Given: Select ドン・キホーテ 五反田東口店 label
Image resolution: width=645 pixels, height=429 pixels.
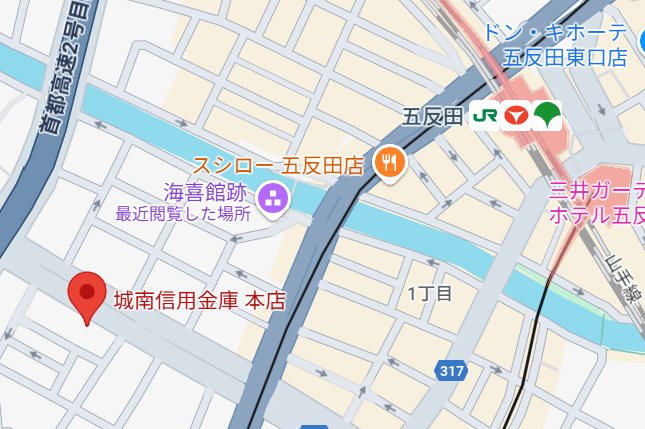Looking at the screenshot, I should 553,45.
